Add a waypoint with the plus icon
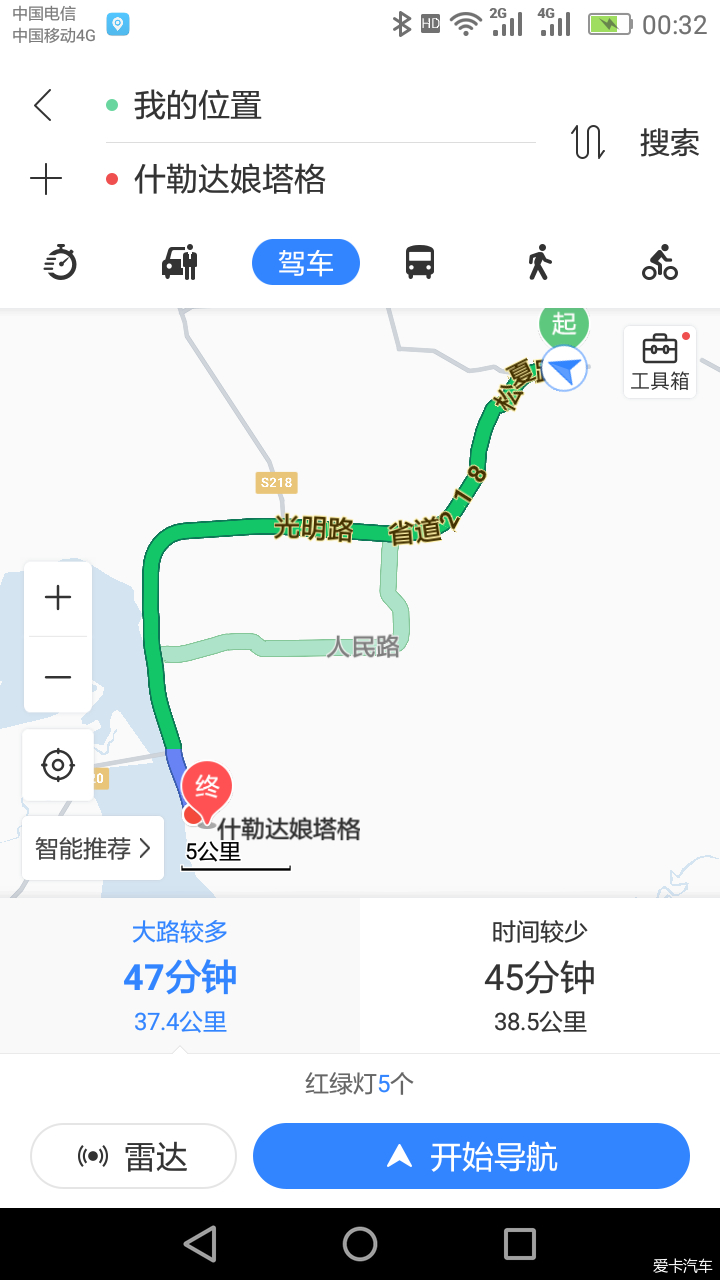The height and width of the screenshot is (1280, 720). pos(46,180)
